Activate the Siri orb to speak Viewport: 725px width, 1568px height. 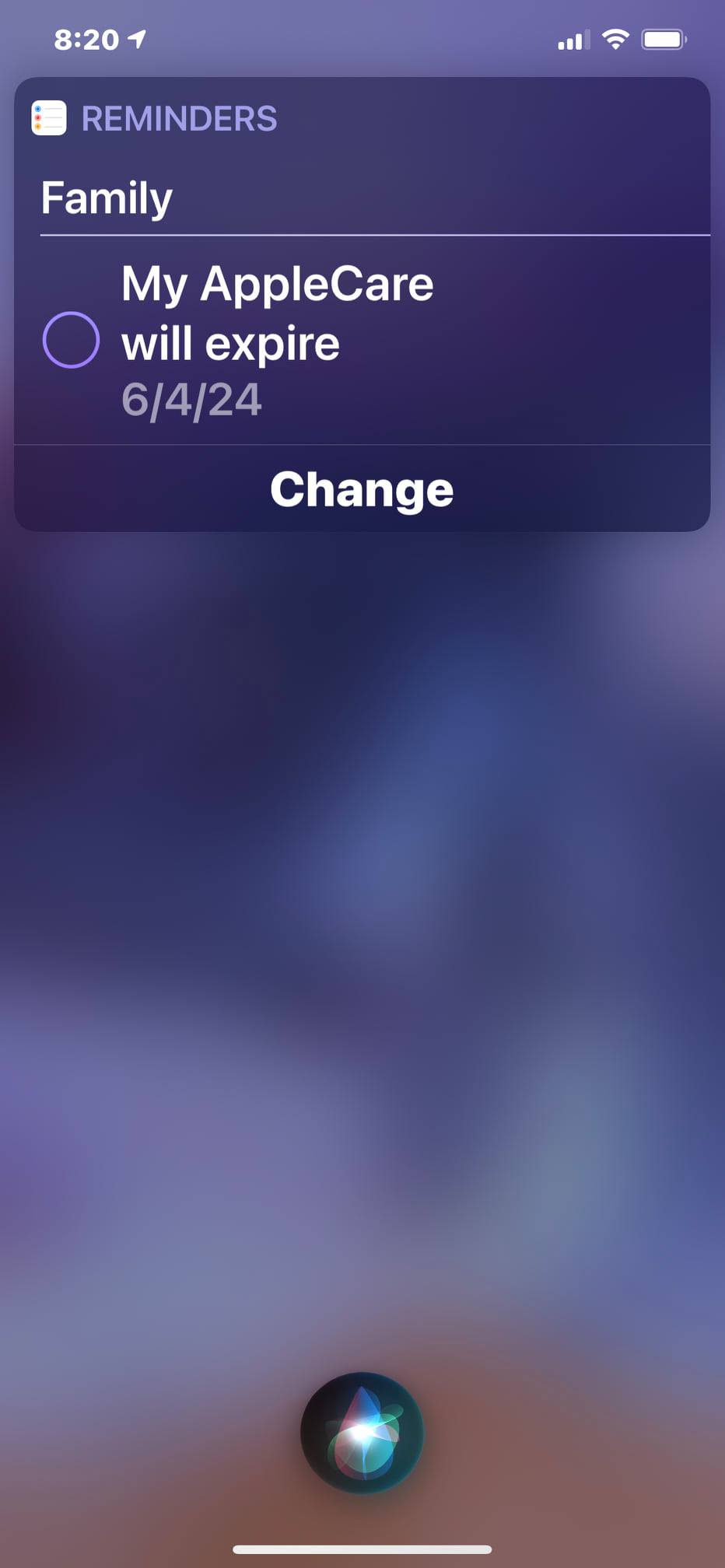pyautogui.click(x=362, y=1433)
